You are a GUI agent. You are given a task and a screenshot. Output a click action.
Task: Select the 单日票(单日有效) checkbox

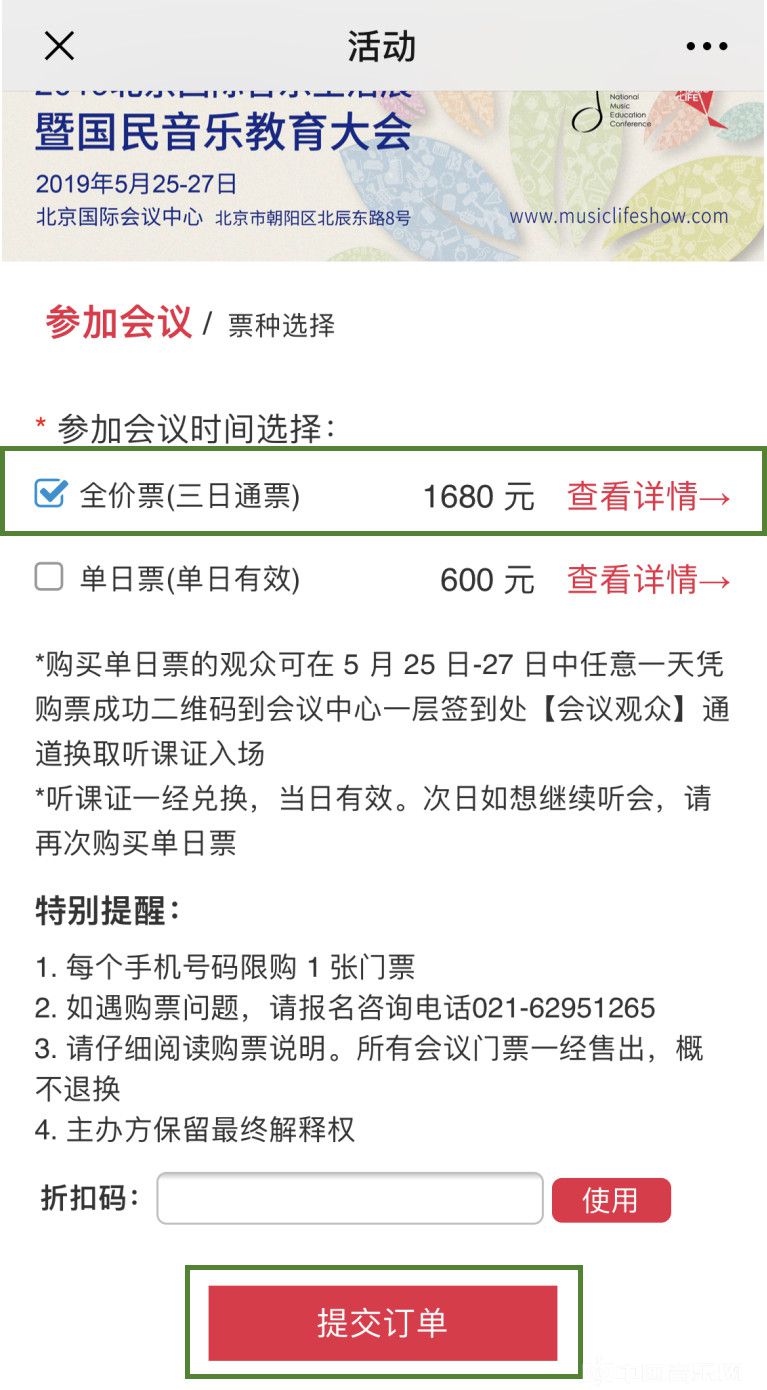(49, 577)
